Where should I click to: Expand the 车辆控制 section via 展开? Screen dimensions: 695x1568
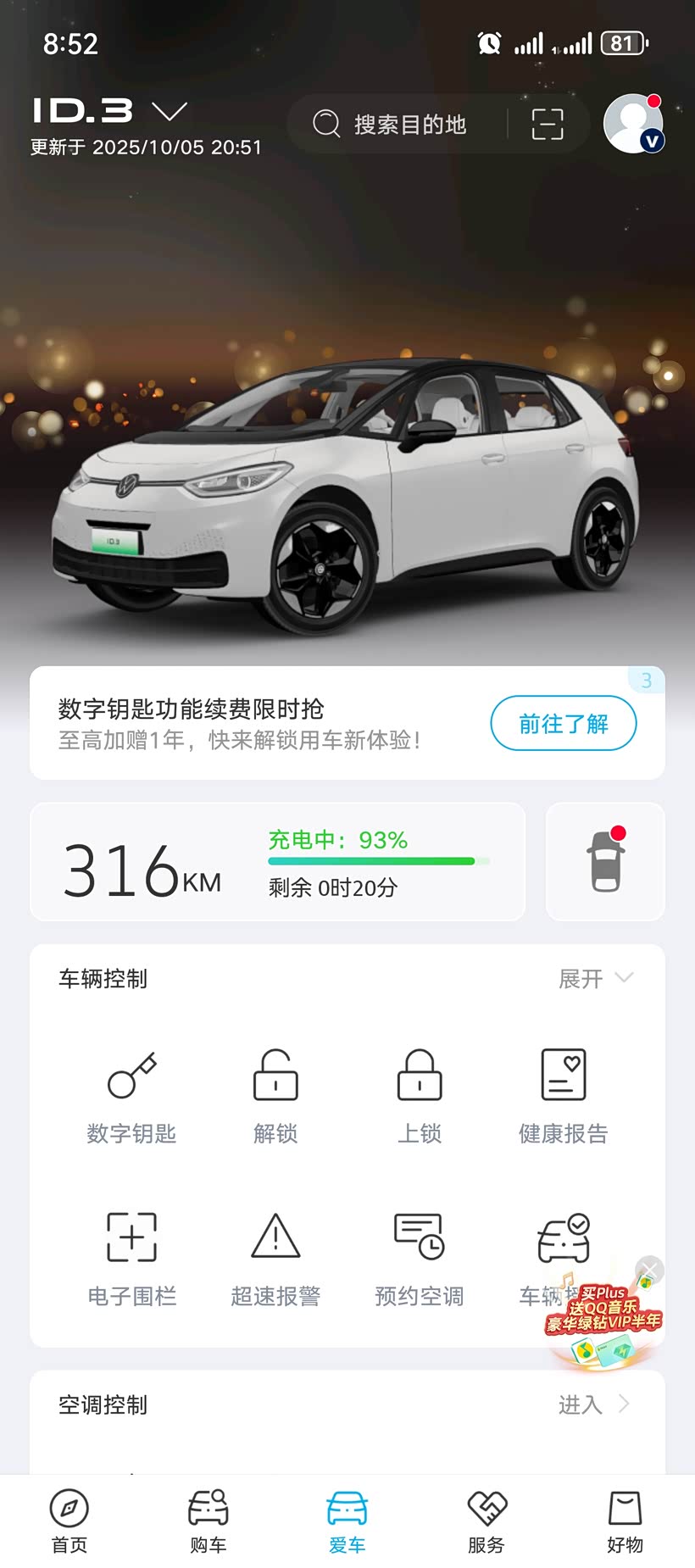[x=595, y=979]
